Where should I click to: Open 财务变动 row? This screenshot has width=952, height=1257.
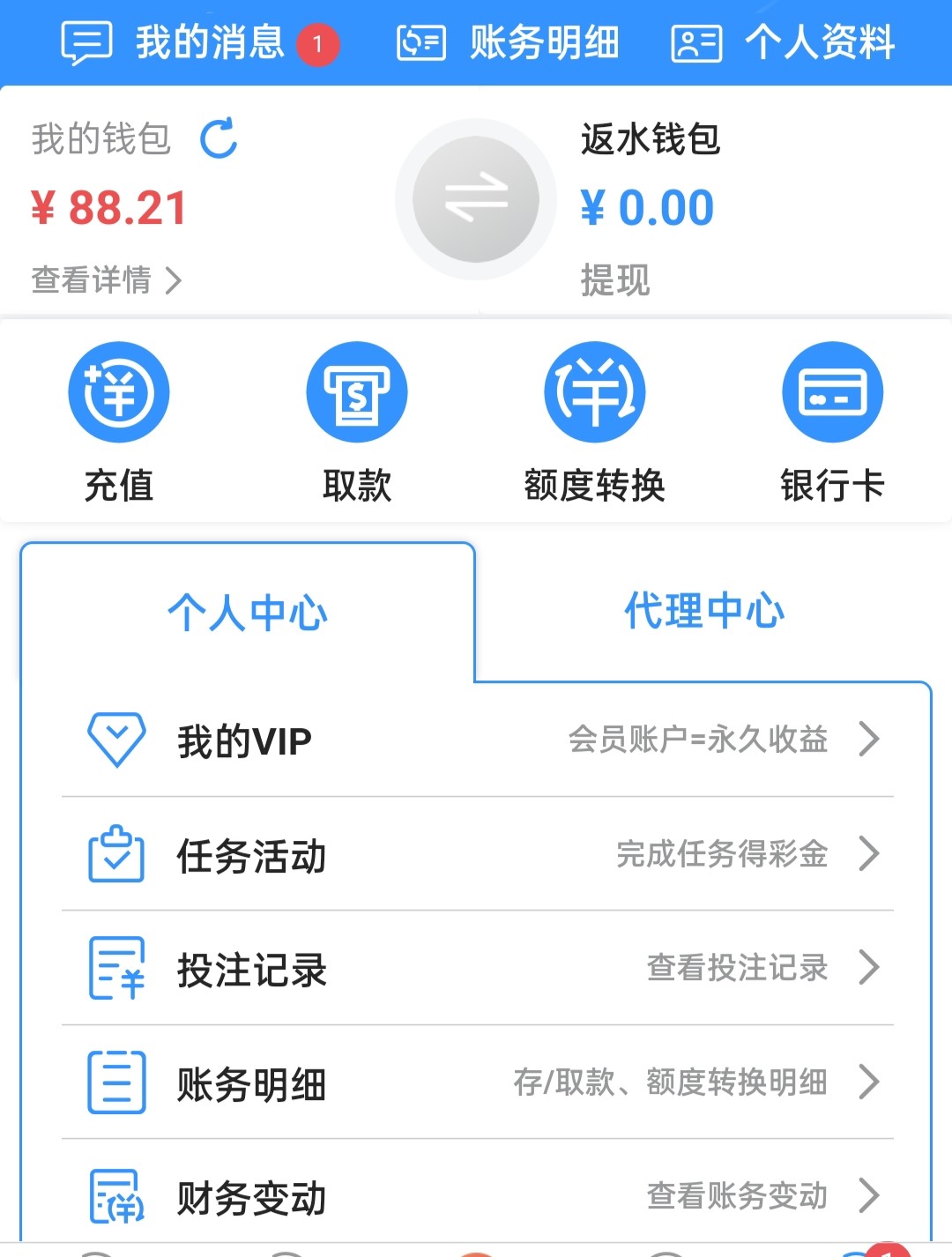tap(477, 1197)
